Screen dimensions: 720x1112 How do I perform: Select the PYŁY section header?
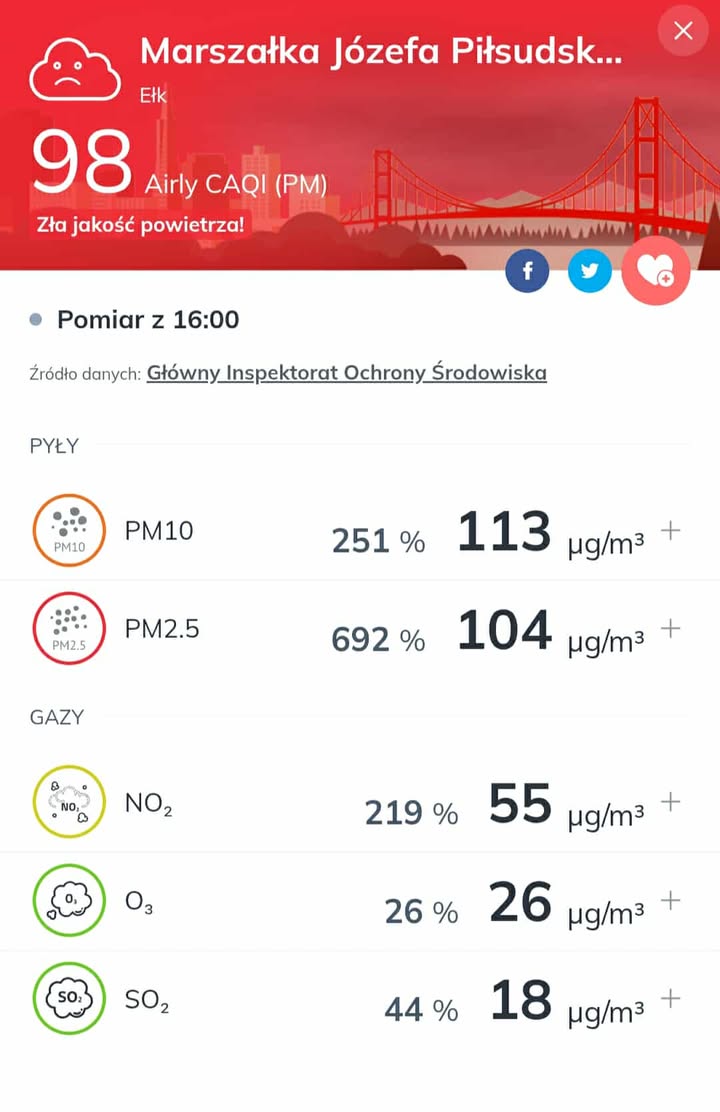tap(54, 446)
